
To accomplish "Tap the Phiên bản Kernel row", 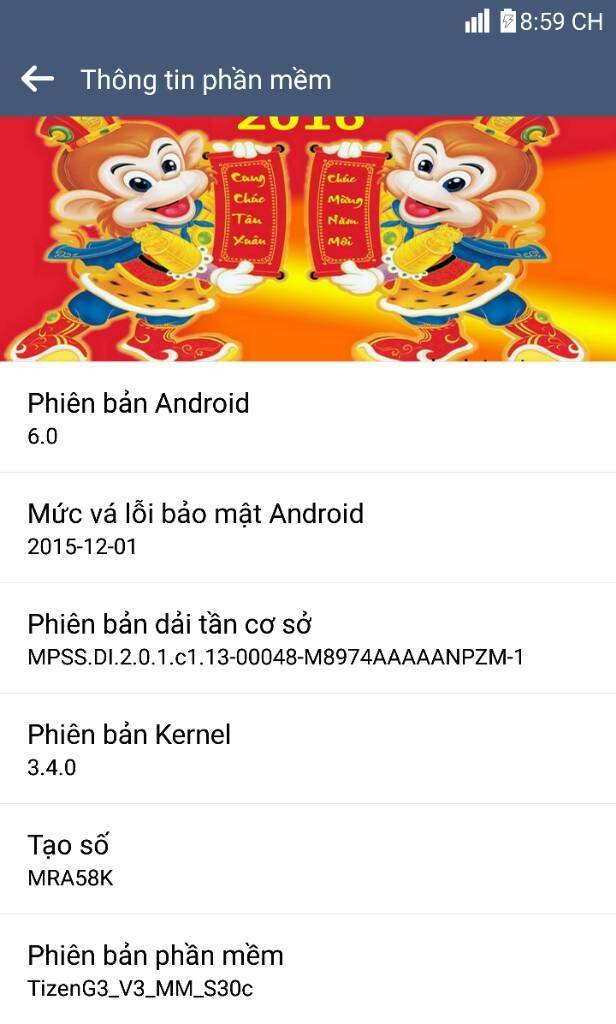I will [x=308, y=749].
